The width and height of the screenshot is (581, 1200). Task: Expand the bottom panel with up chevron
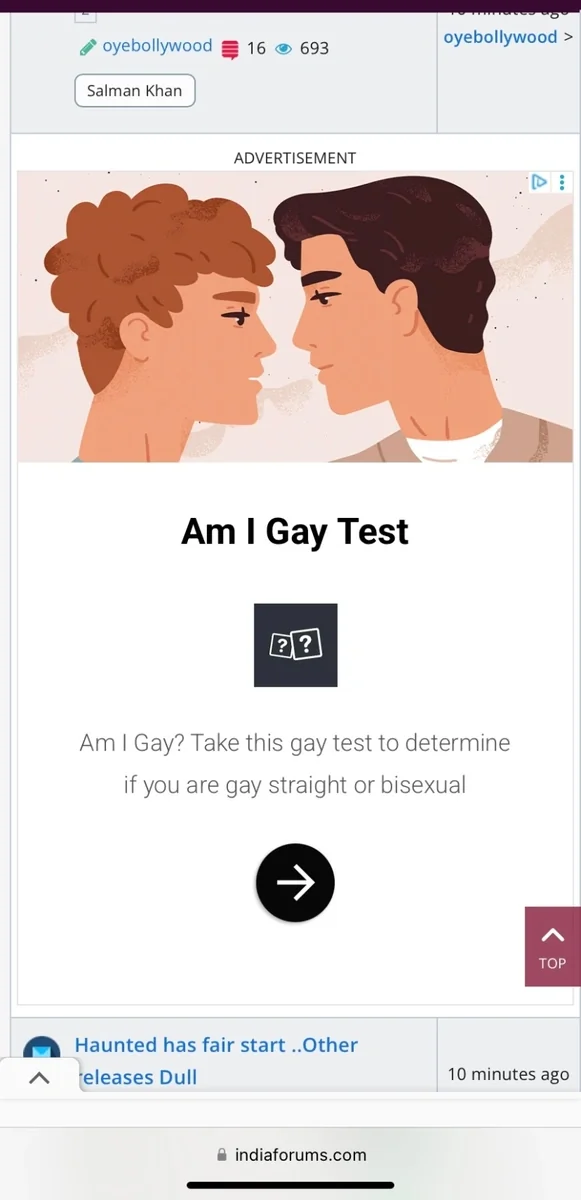pyautogui.click(x=39, y=1077)
